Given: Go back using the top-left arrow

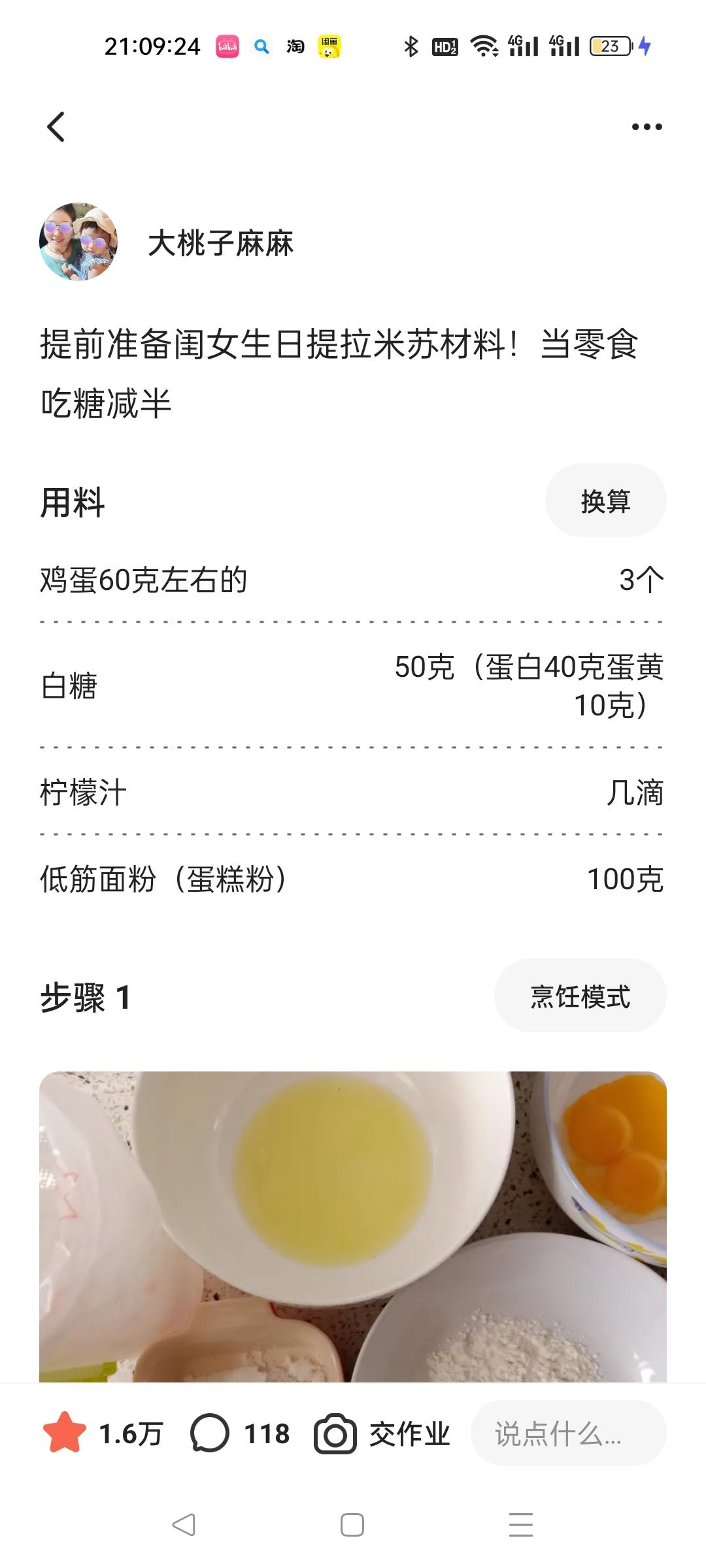Looking at the screenshot, I should (56, 127).
